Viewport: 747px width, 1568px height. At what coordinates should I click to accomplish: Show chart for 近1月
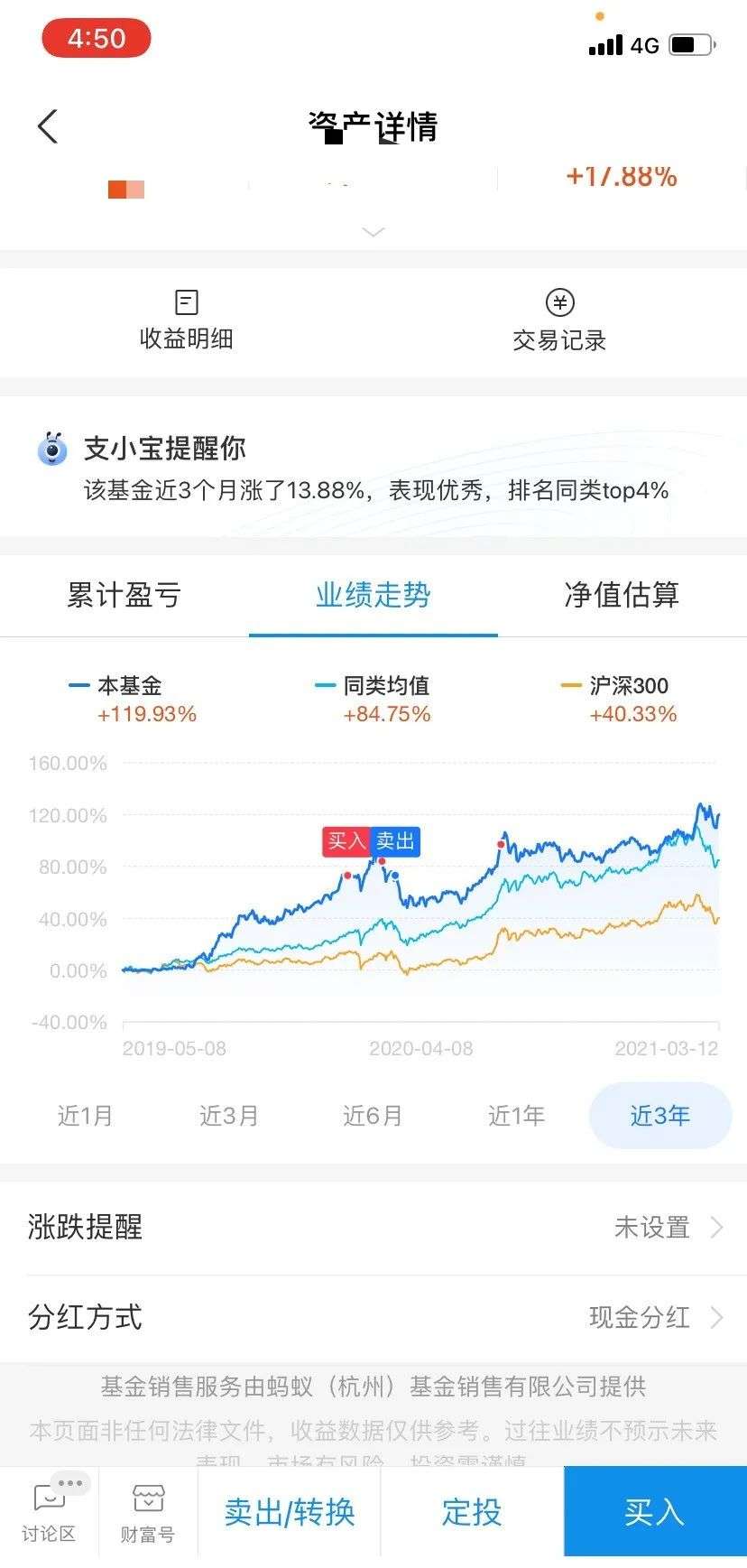click(85, 1116)
